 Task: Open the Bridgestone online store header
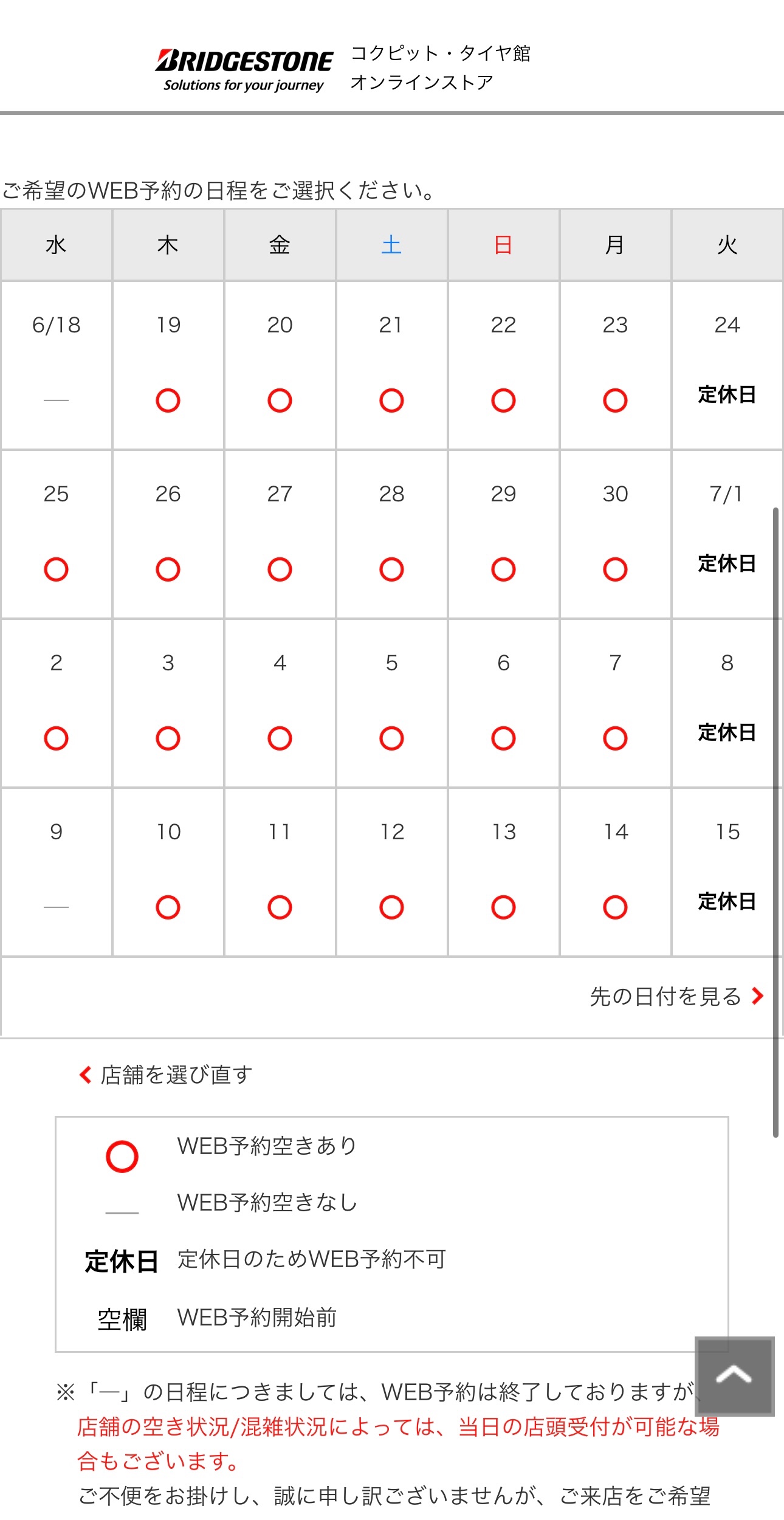pos(342,68)
